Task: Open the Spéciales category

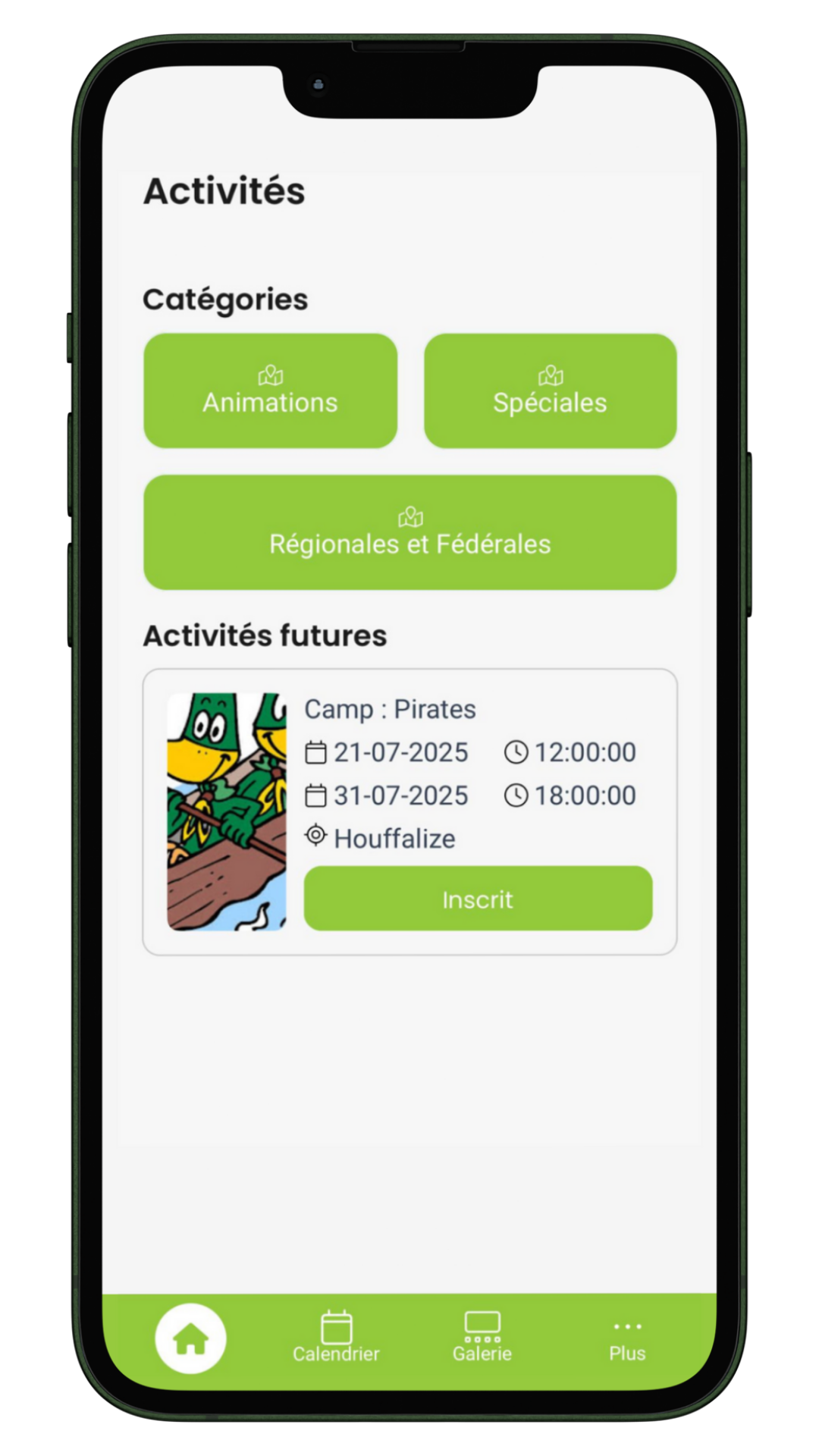Action: [x=550, y=391]
